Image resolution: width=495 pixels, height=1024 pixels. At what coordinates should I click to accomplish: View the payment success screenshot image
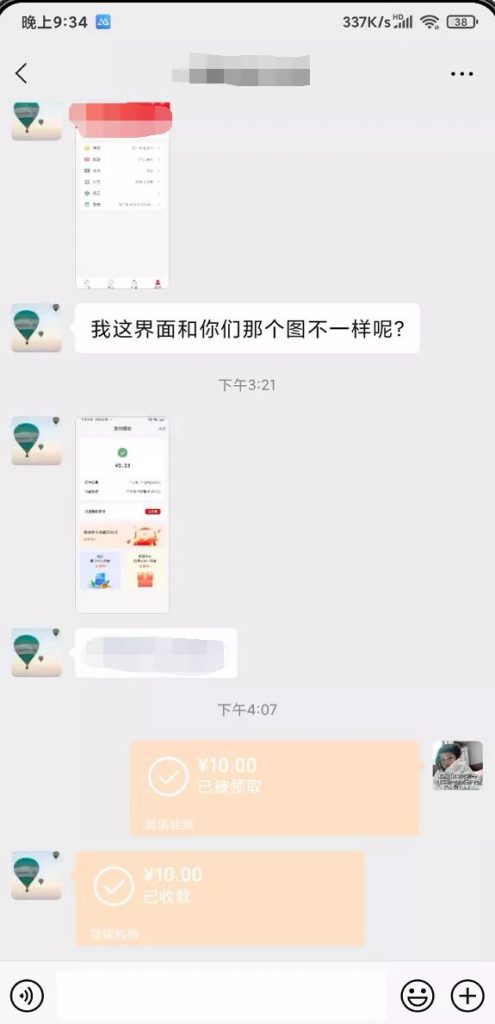tap(122, 515)
